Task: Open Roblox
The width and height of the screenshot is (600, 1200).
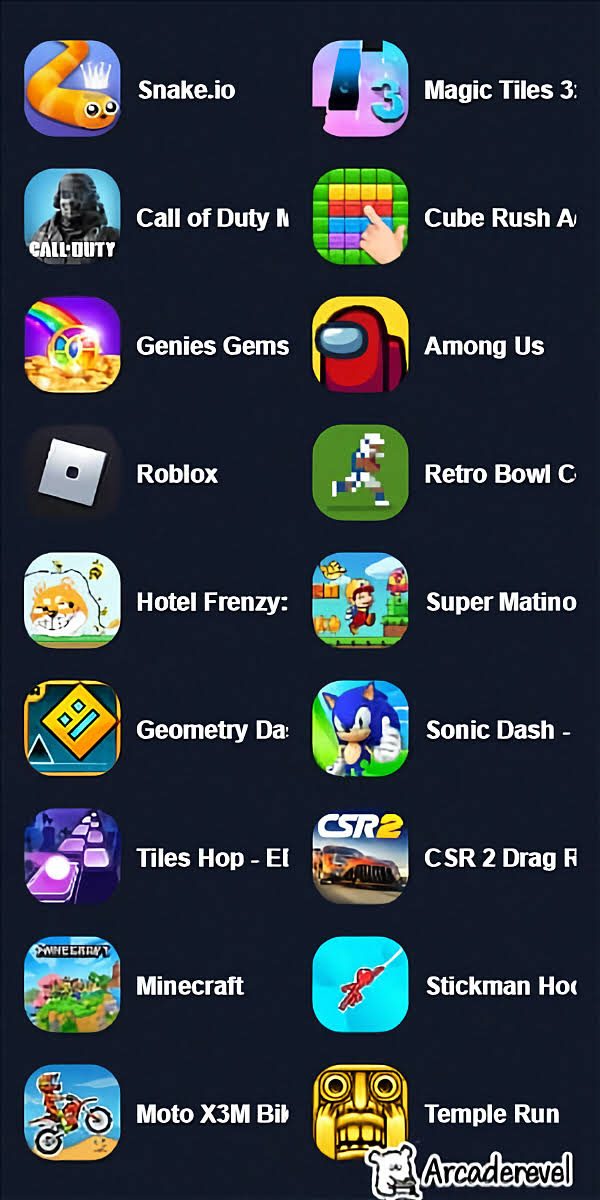Action: (72, 473)
